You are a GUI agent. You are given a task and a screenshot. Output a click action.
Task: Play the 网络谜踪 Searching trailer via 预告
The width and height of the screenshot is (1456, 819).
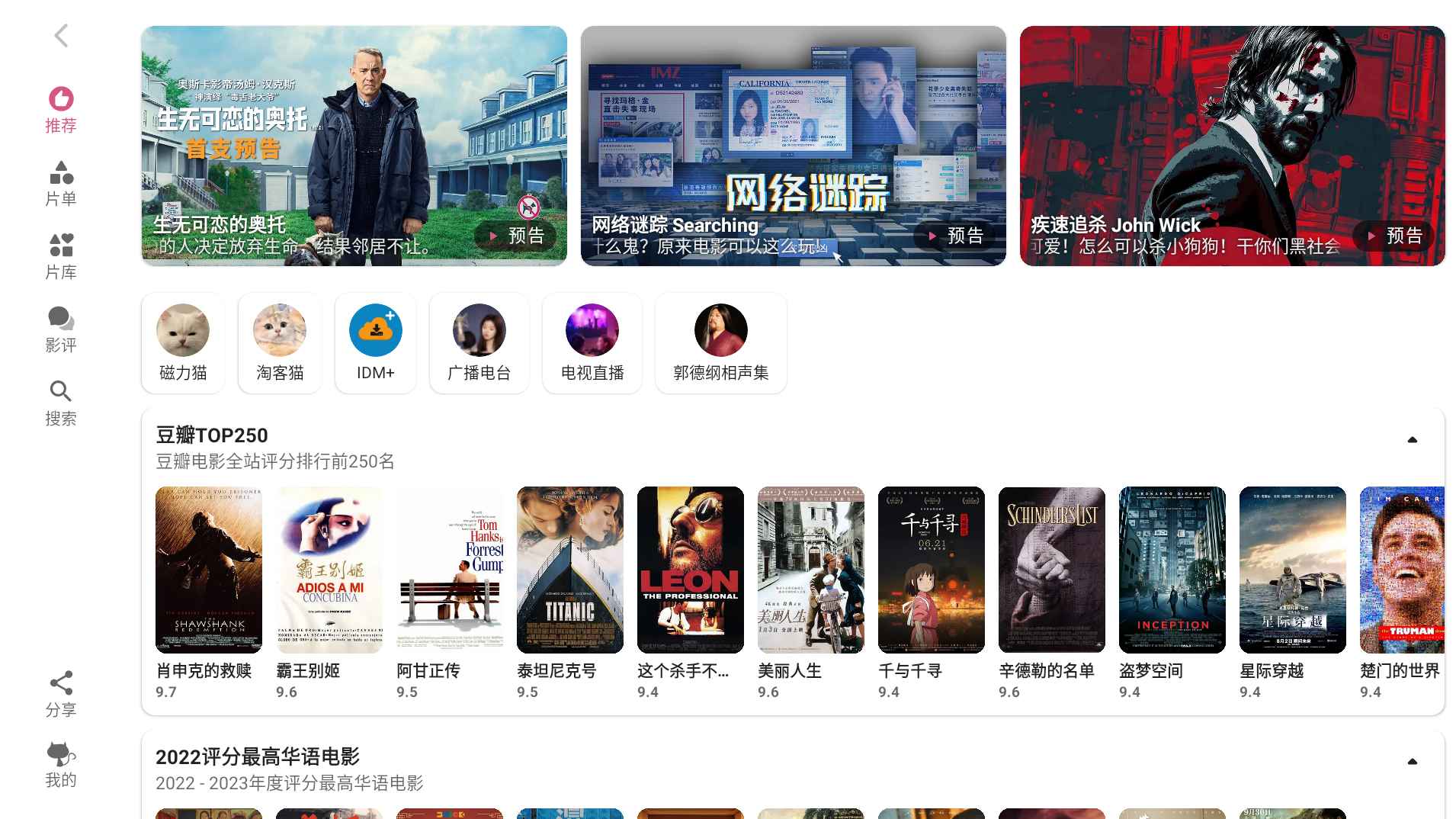pos(954,236)
